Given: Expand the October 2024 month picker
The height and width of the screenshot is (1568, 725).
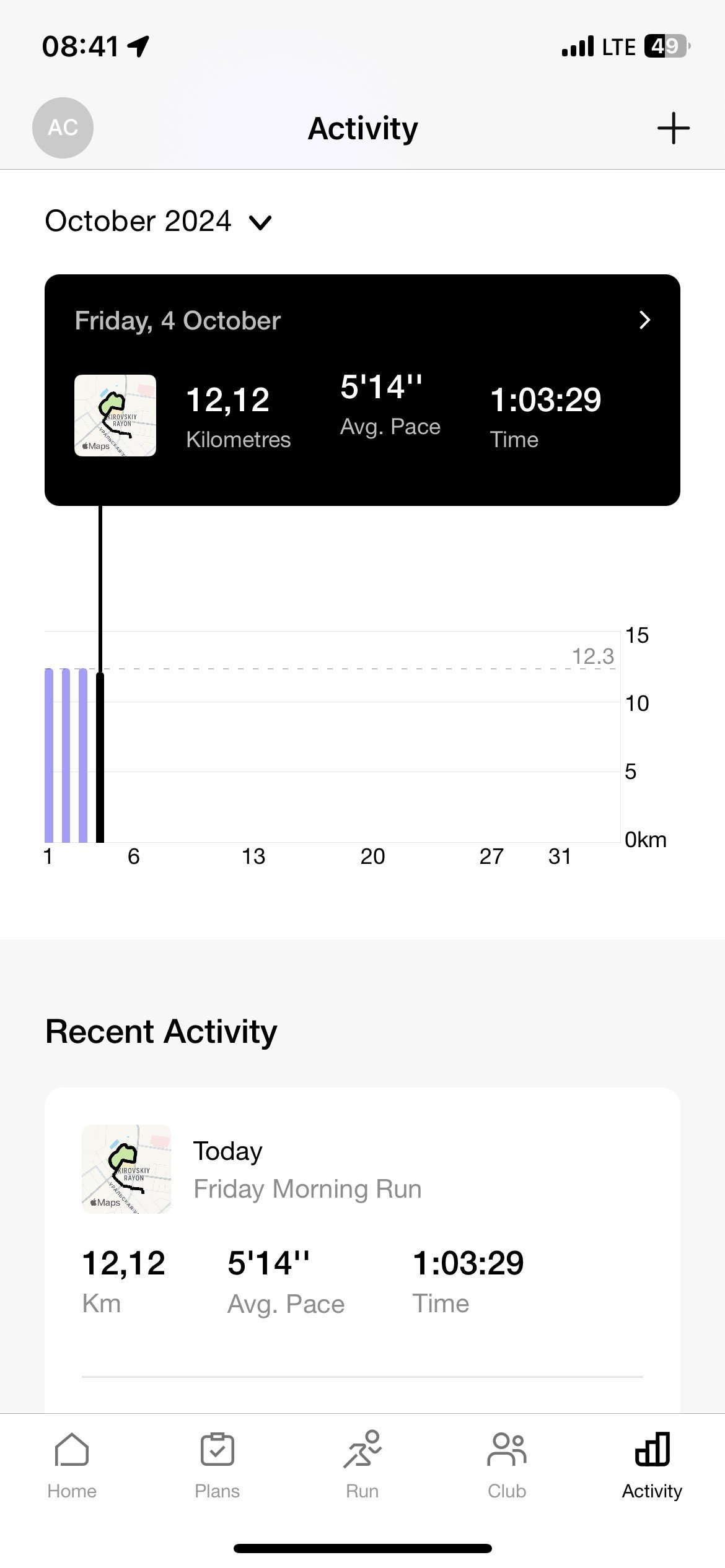Looking at the screenshot, I should [159, 221].
